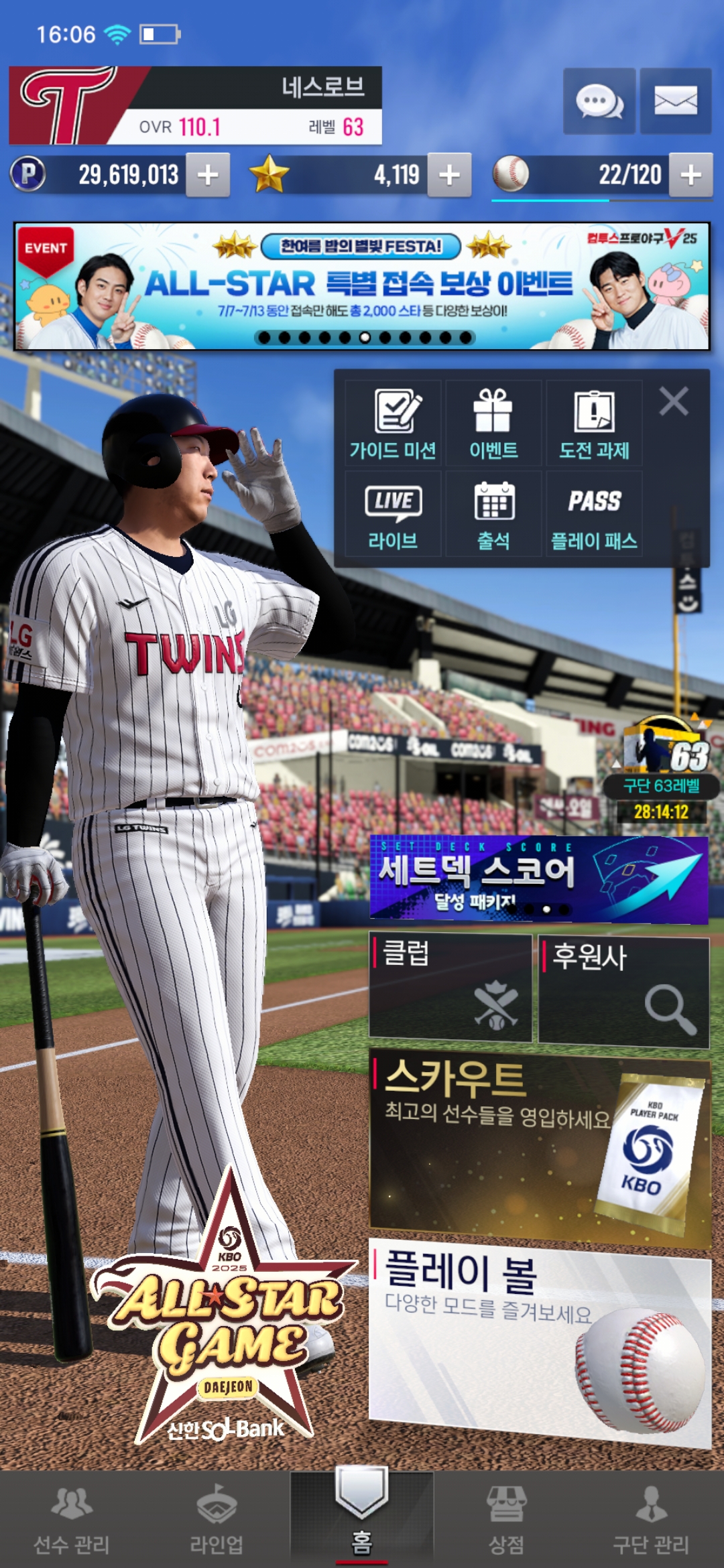Open the 후원사 sponsor tile
This screenshot has height=1568, width=724.
[623, 992]
